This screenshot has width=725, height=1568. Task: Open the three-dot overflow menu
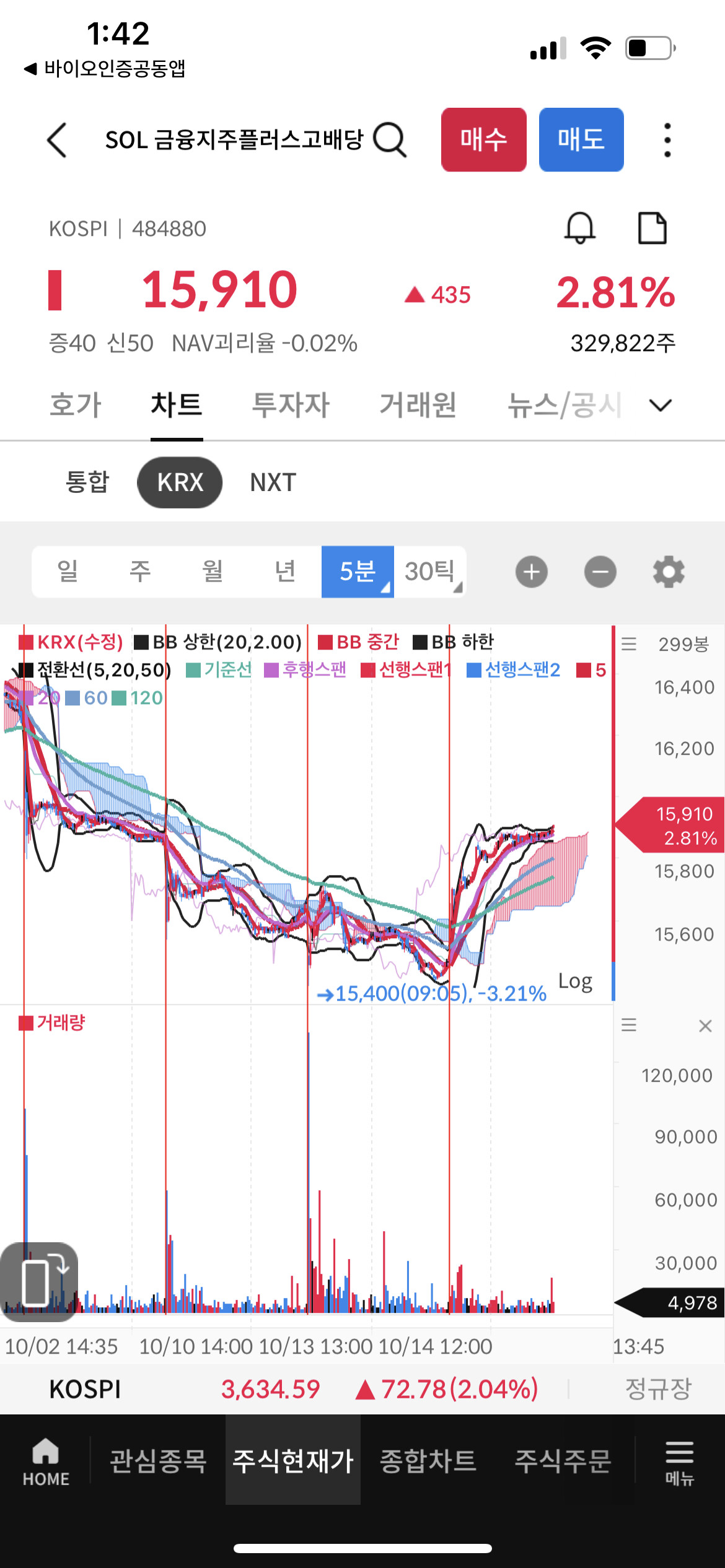click(x=667, y=140)
